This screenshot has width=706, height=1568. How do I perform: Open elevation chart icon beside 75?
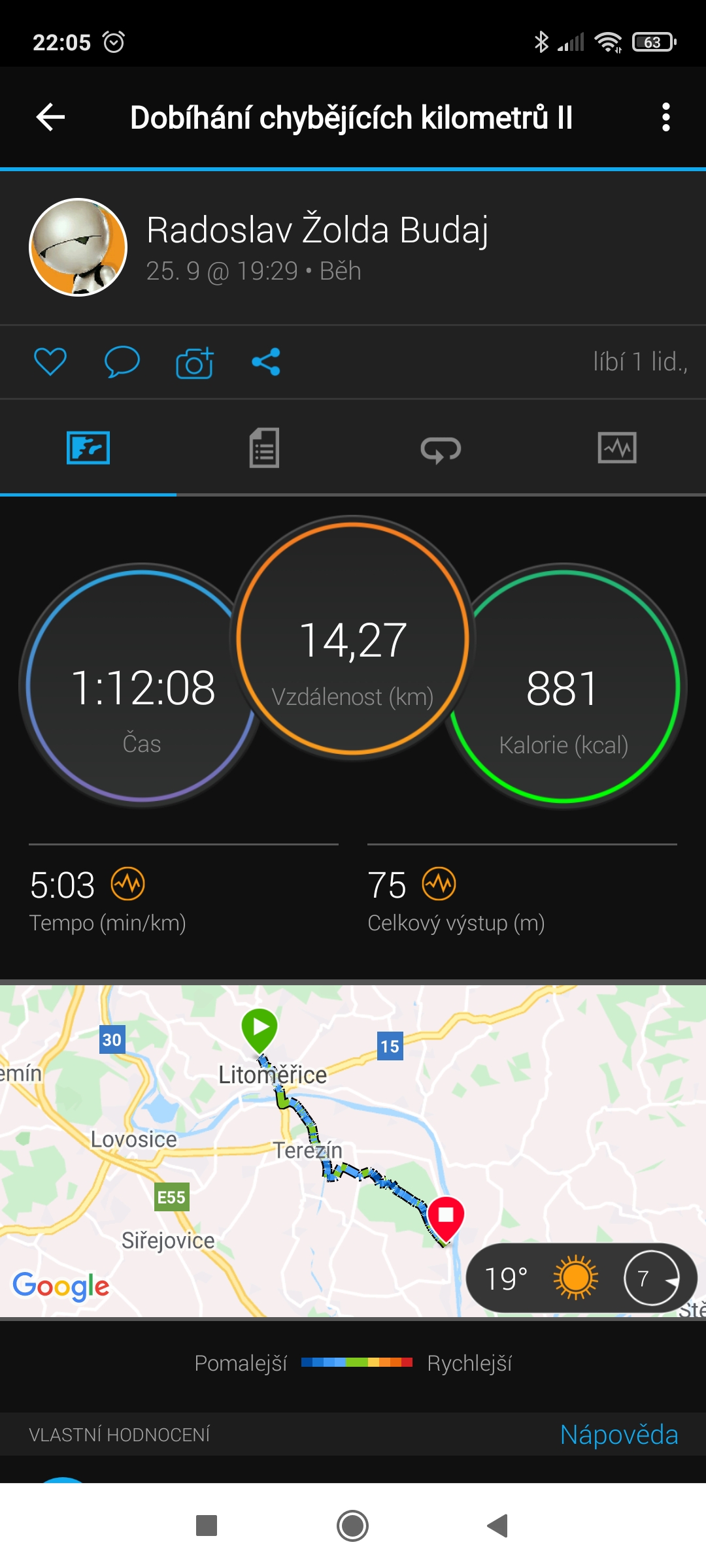pyautogui.click(x=439, y=885)
